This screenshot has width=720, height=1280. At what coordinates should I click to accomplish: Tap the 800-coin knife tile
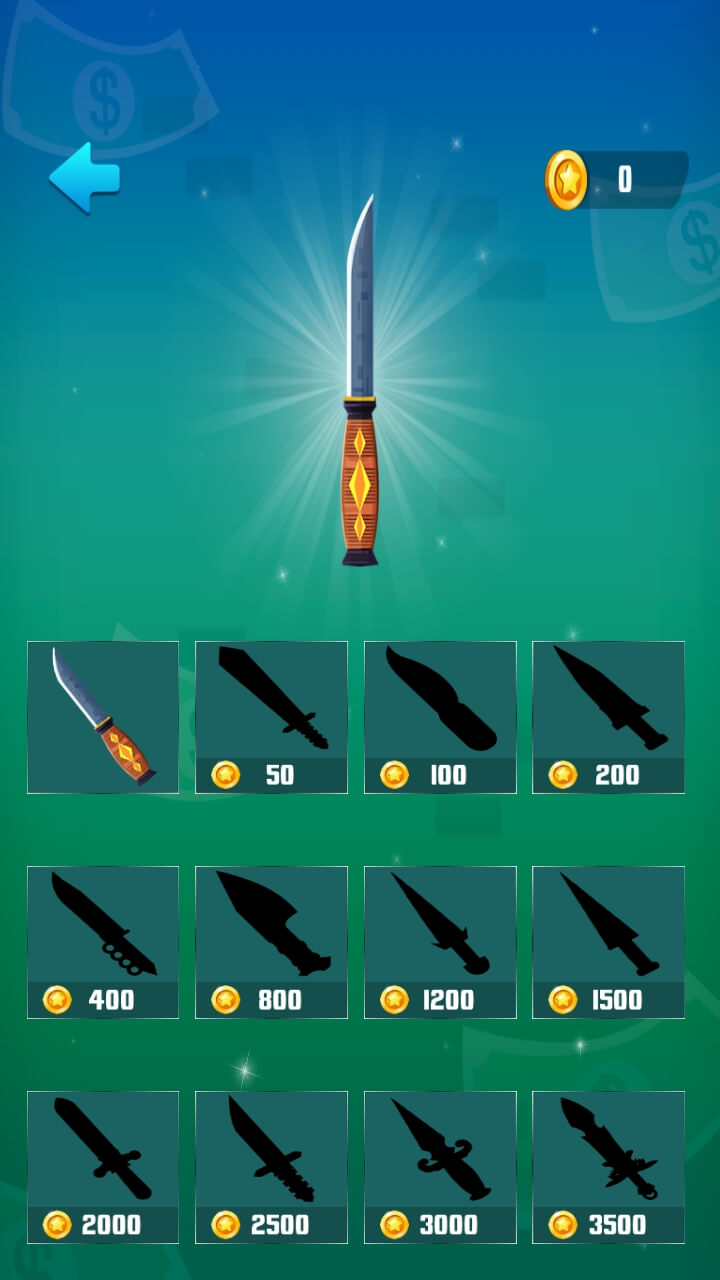click(271, 942)
